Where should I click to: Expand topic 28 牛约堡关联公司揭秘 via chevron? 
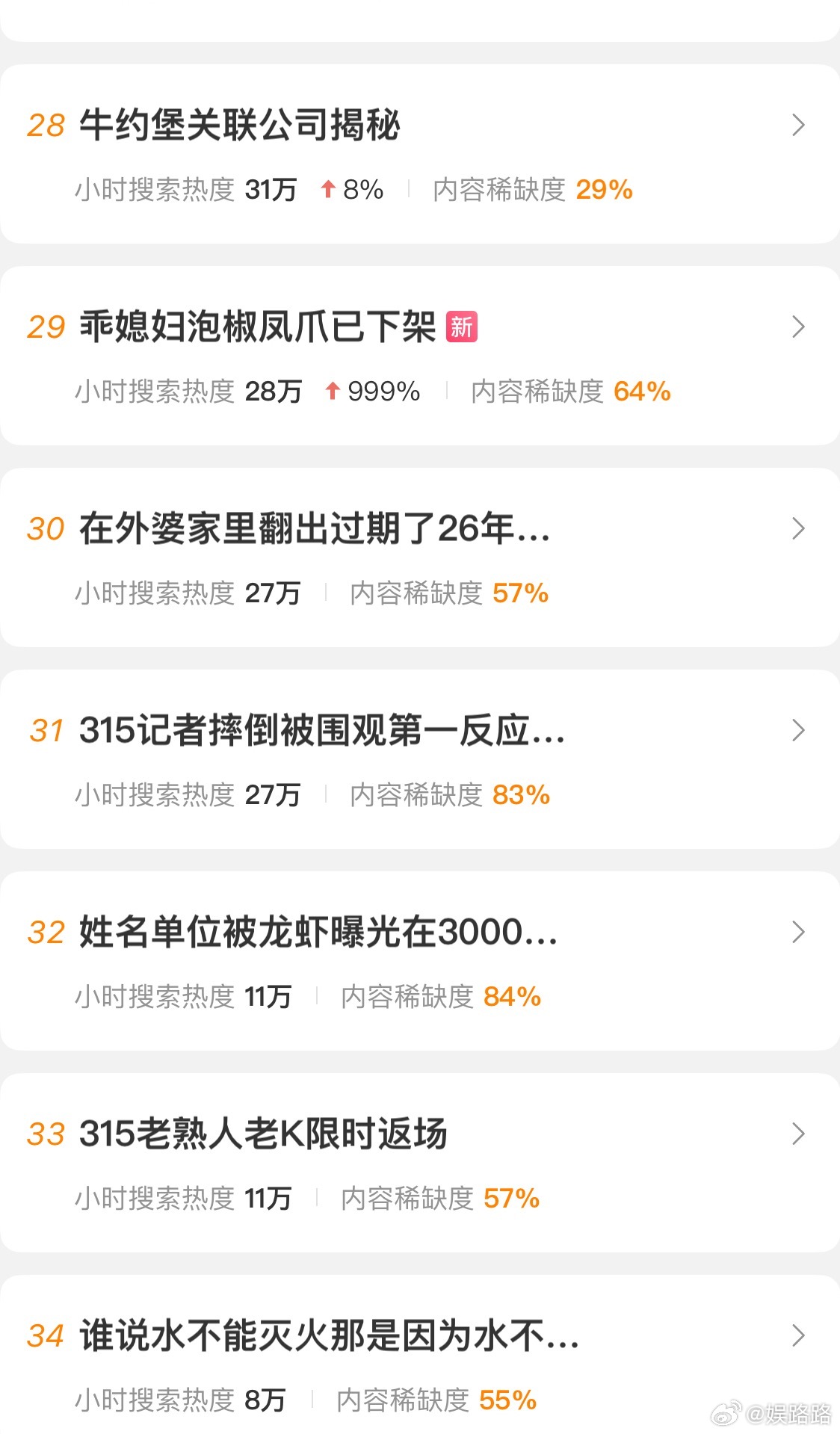[x=797, y=126]
